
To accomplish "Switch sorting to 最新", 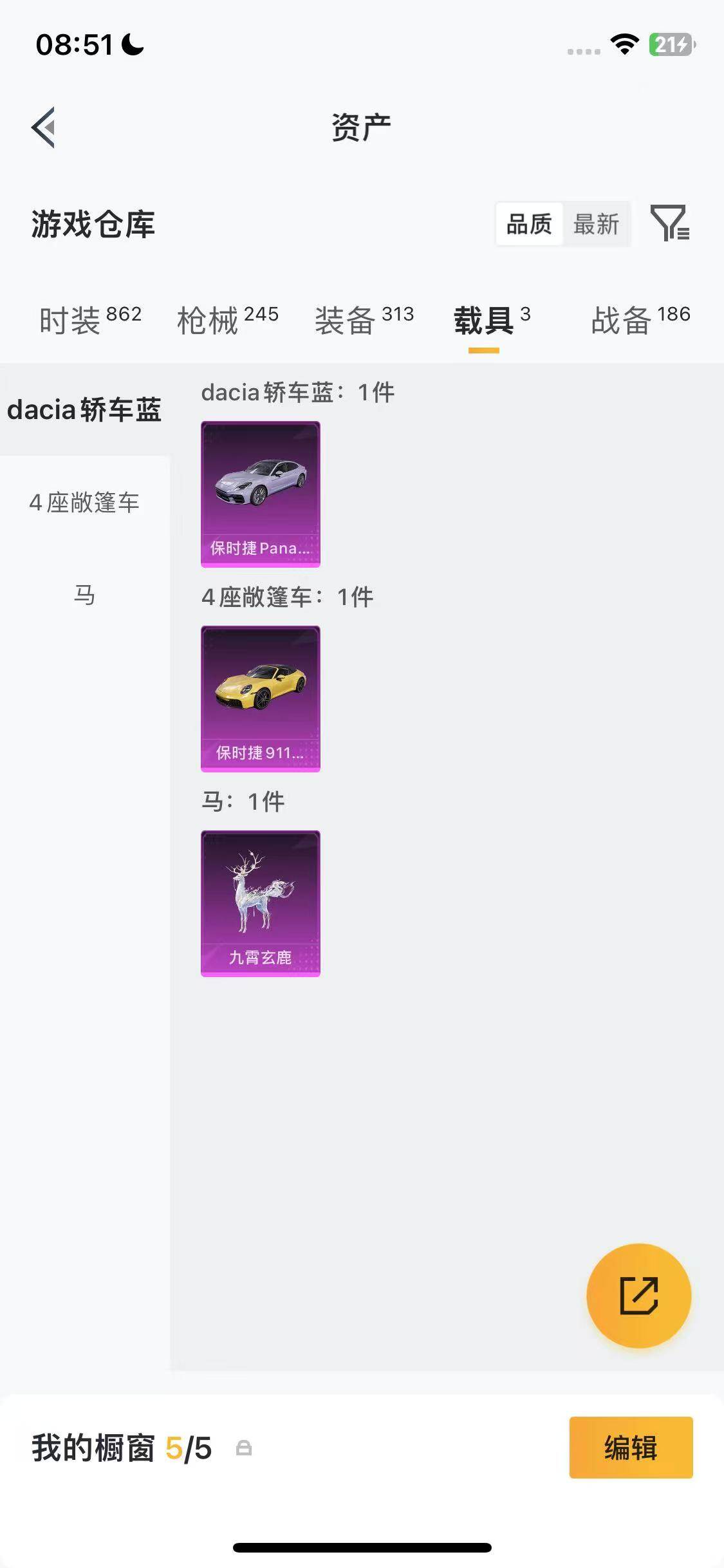I will click(x=595, y=223).
